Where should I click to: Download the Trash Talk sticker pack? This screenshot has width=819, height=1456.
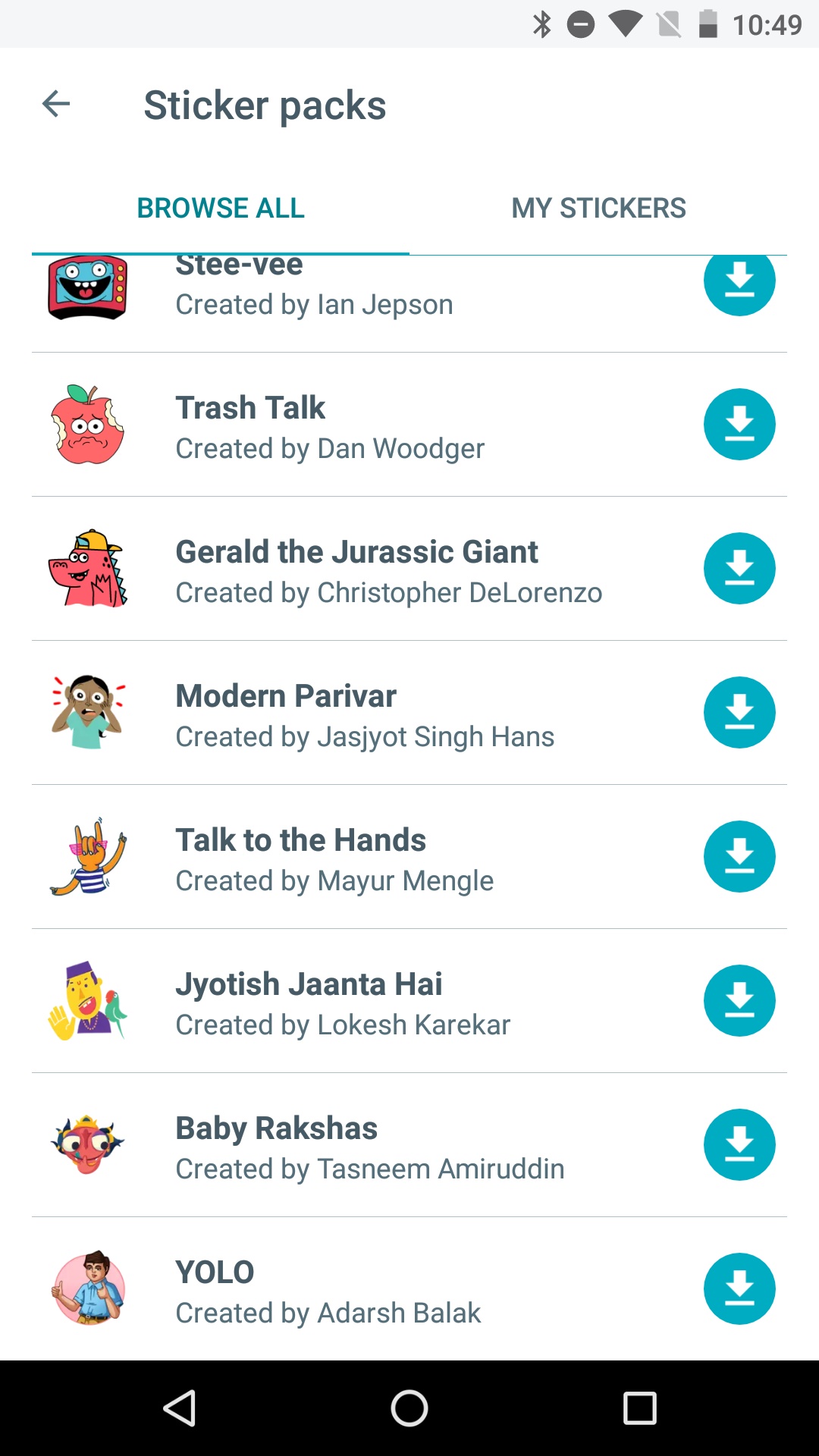point(739,425)
